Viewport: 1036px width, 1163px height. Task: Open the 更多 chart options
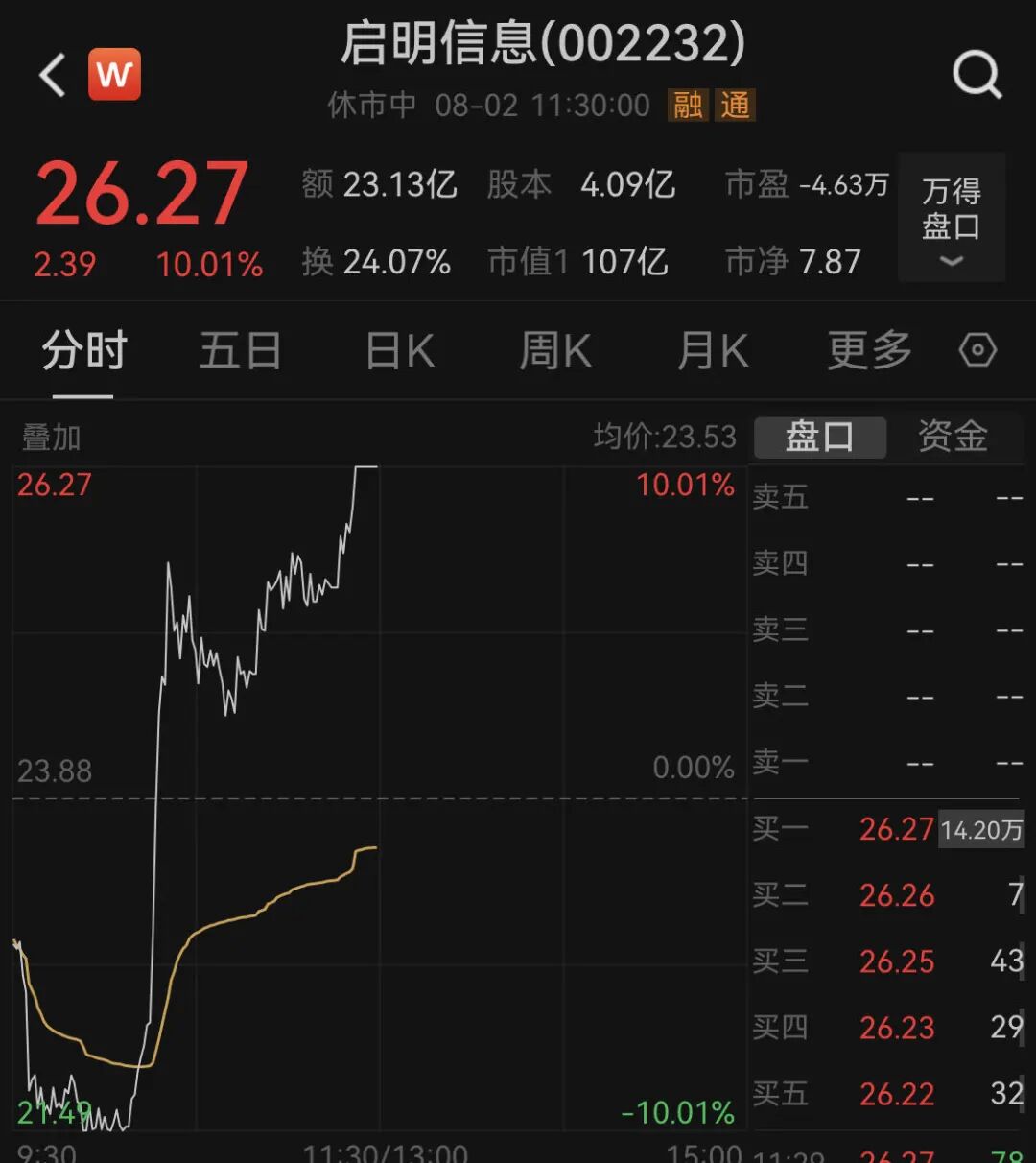pyautogui.click(x=870, y=350)
